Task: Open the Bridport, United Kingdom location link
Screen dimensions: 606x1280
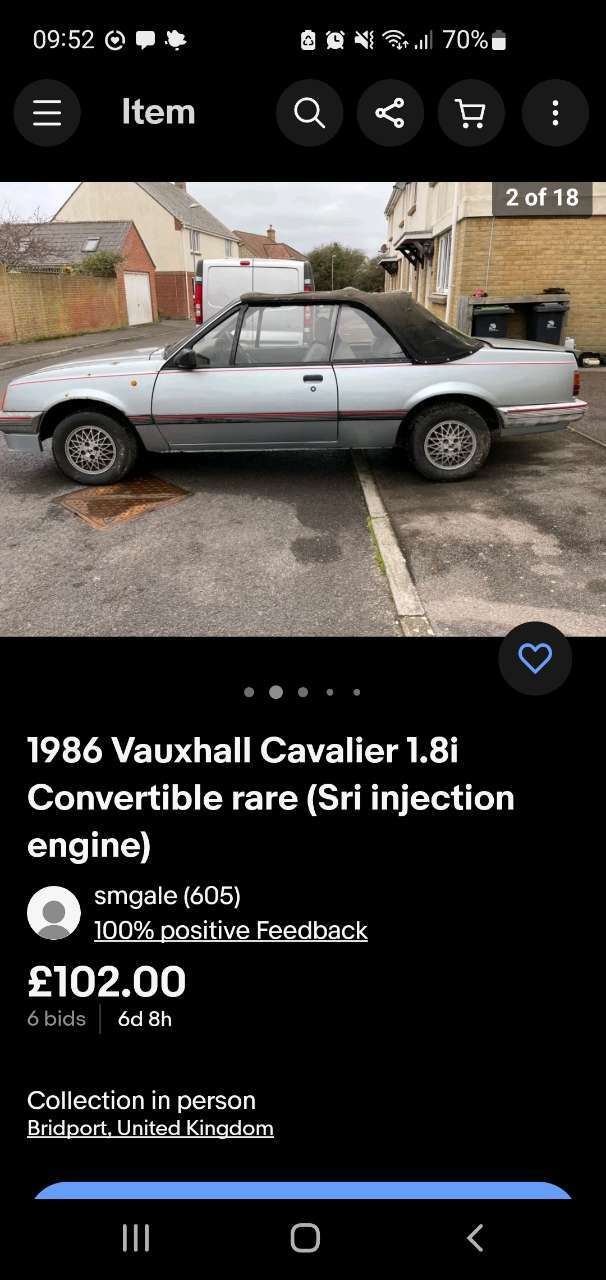Action: tap(150, 1128)
